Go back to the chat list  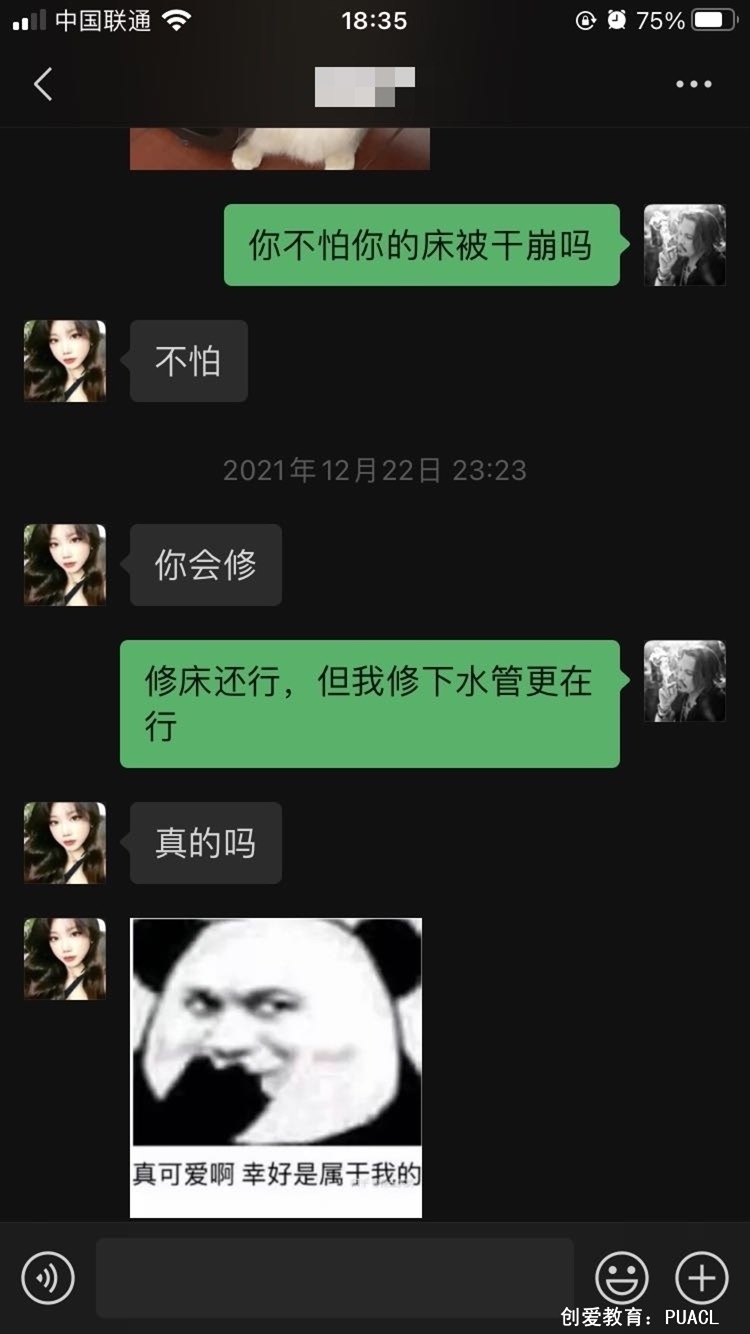(x=43, y=85)
